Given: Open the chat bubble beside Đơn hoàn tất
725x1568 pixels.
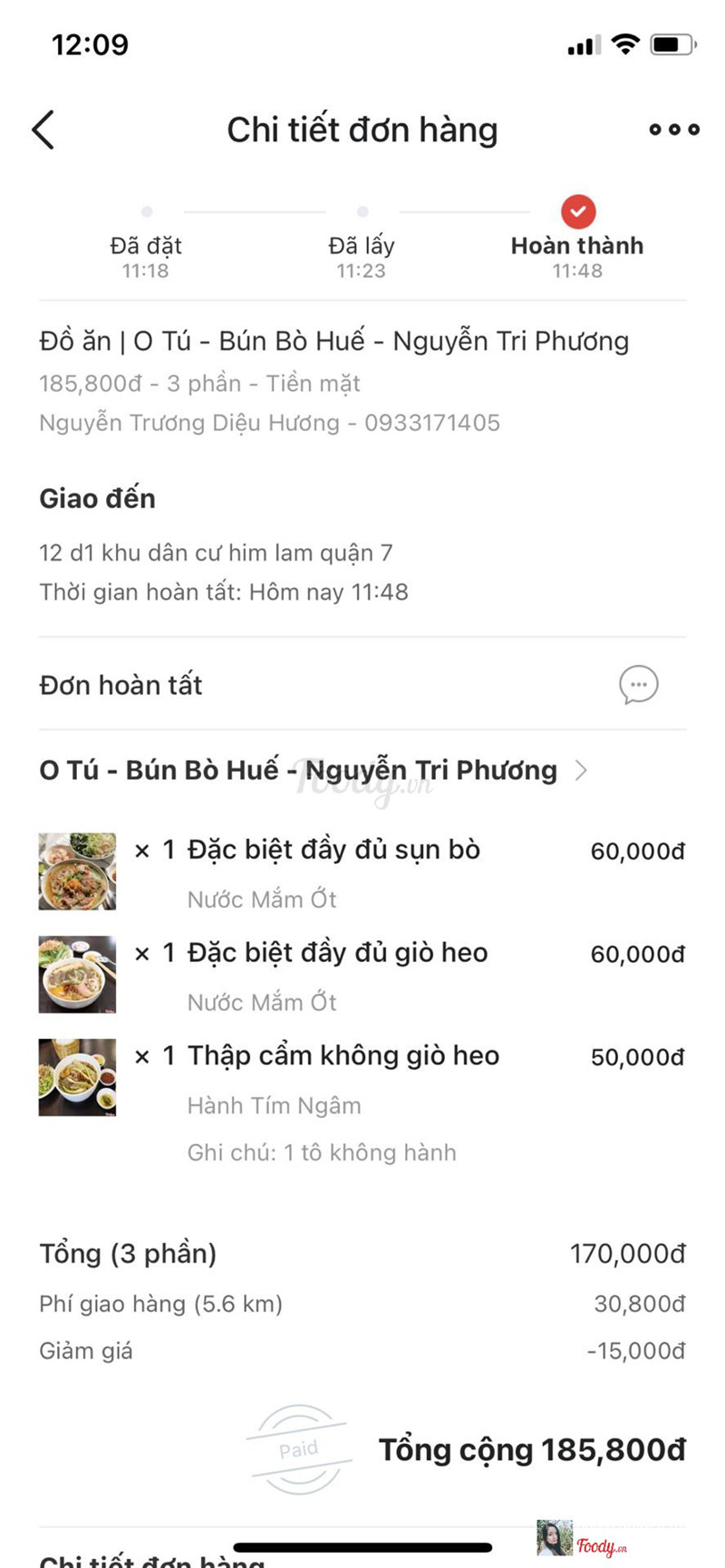Looking at the screenshot, I should pos(638,685).
